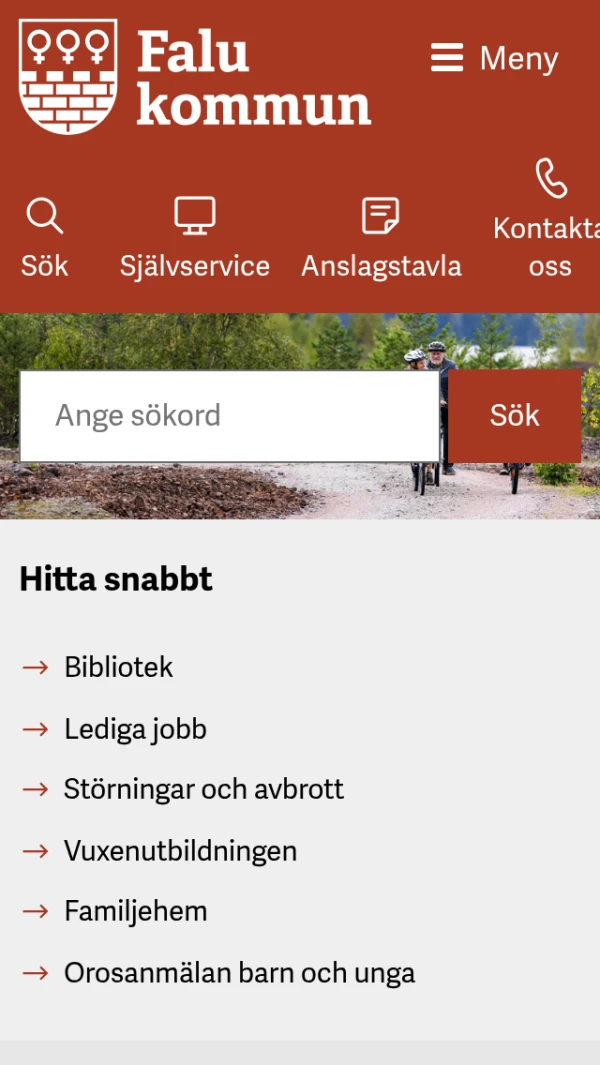Open the Meny hamburger menu
Viewport: 600px width, 1065px height.
tap(494, 58)
